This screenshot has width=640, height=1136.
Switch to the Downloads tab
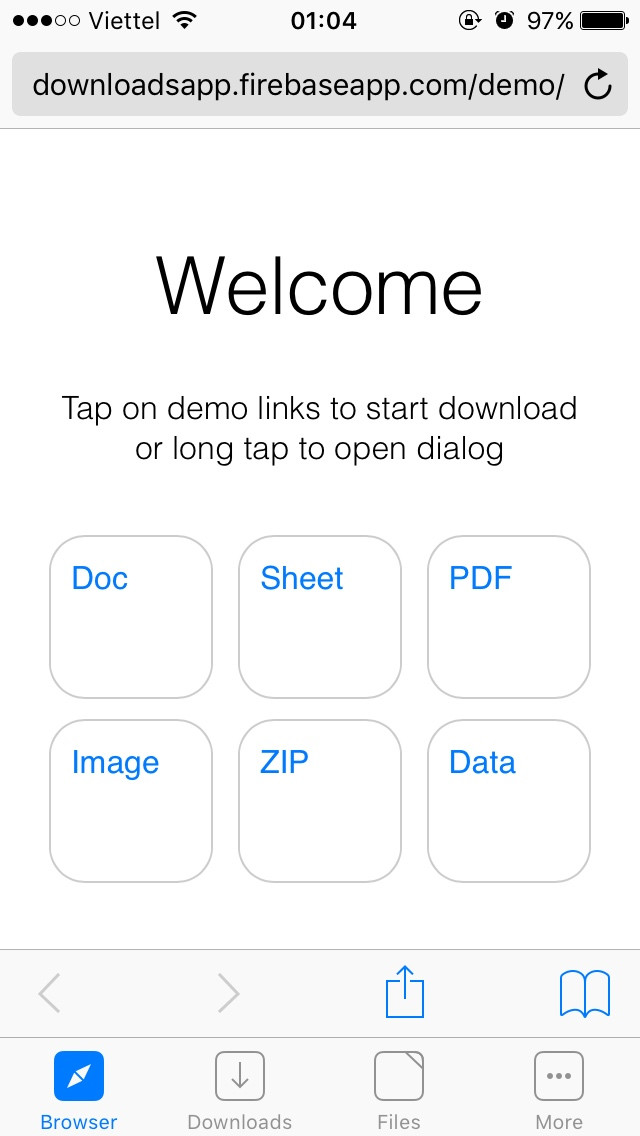click(240, 1090)
